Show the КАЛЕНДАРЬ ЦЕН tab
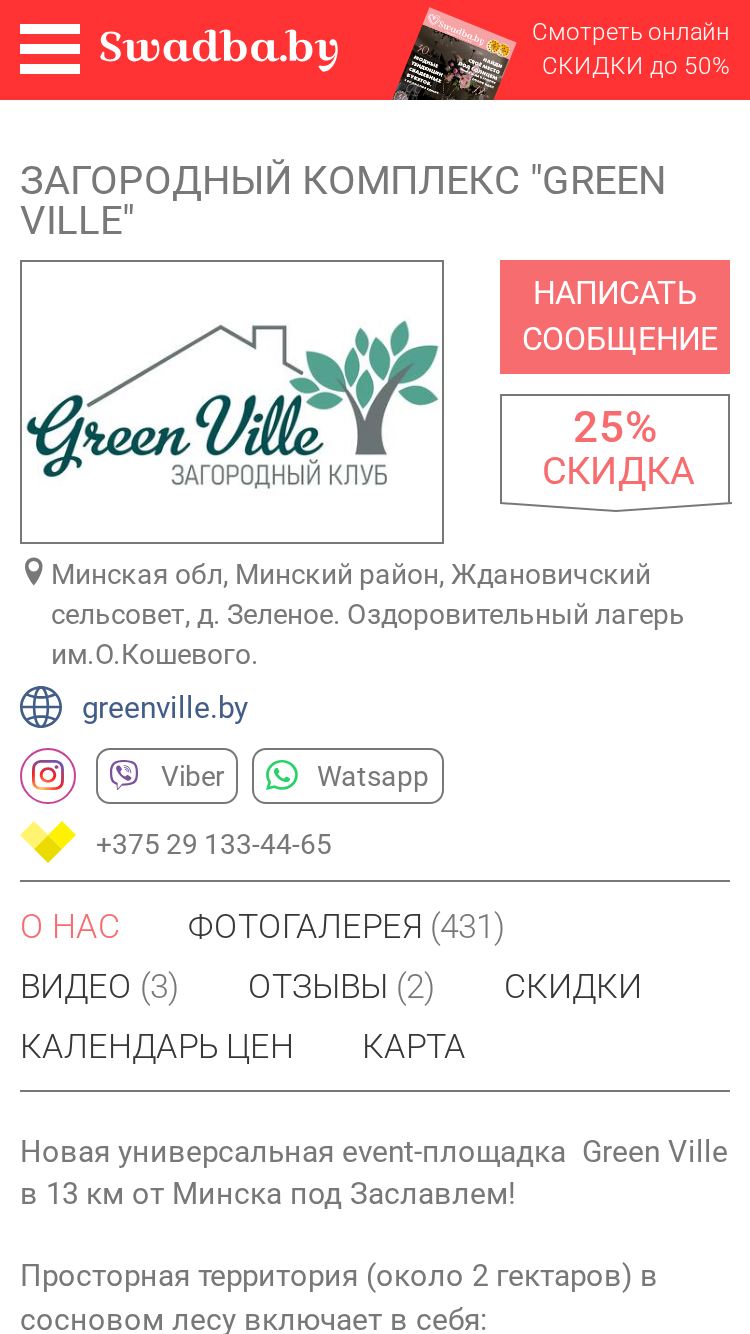750x1334 pixels. coord(157,1047)
